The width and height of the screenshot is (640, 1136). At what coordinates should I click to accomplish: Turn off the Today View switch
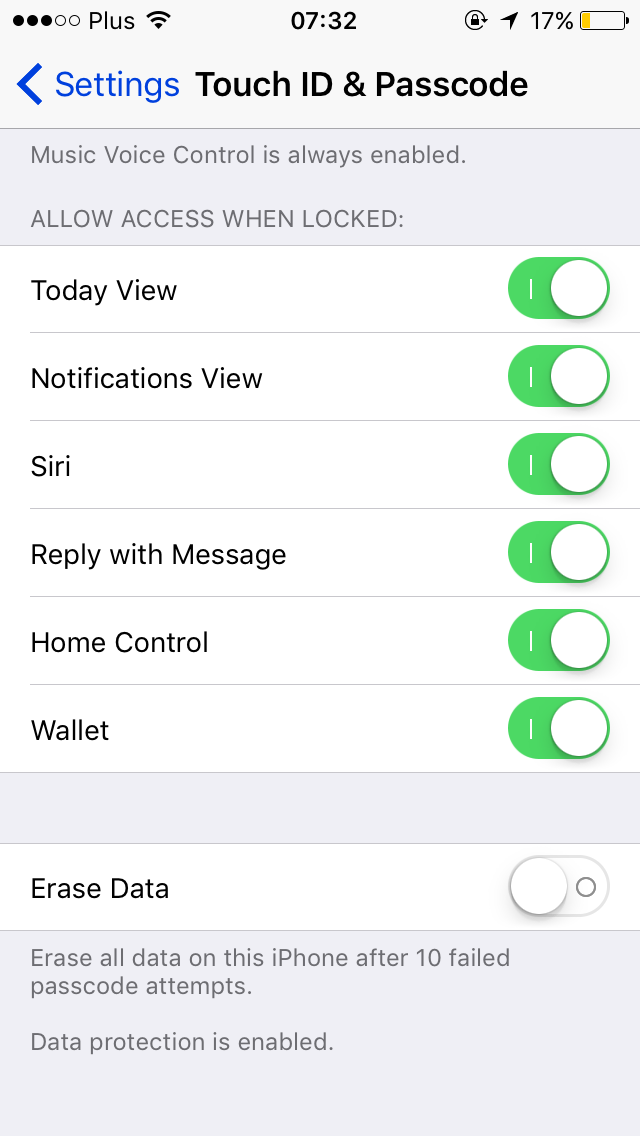[x=559, y=288]
